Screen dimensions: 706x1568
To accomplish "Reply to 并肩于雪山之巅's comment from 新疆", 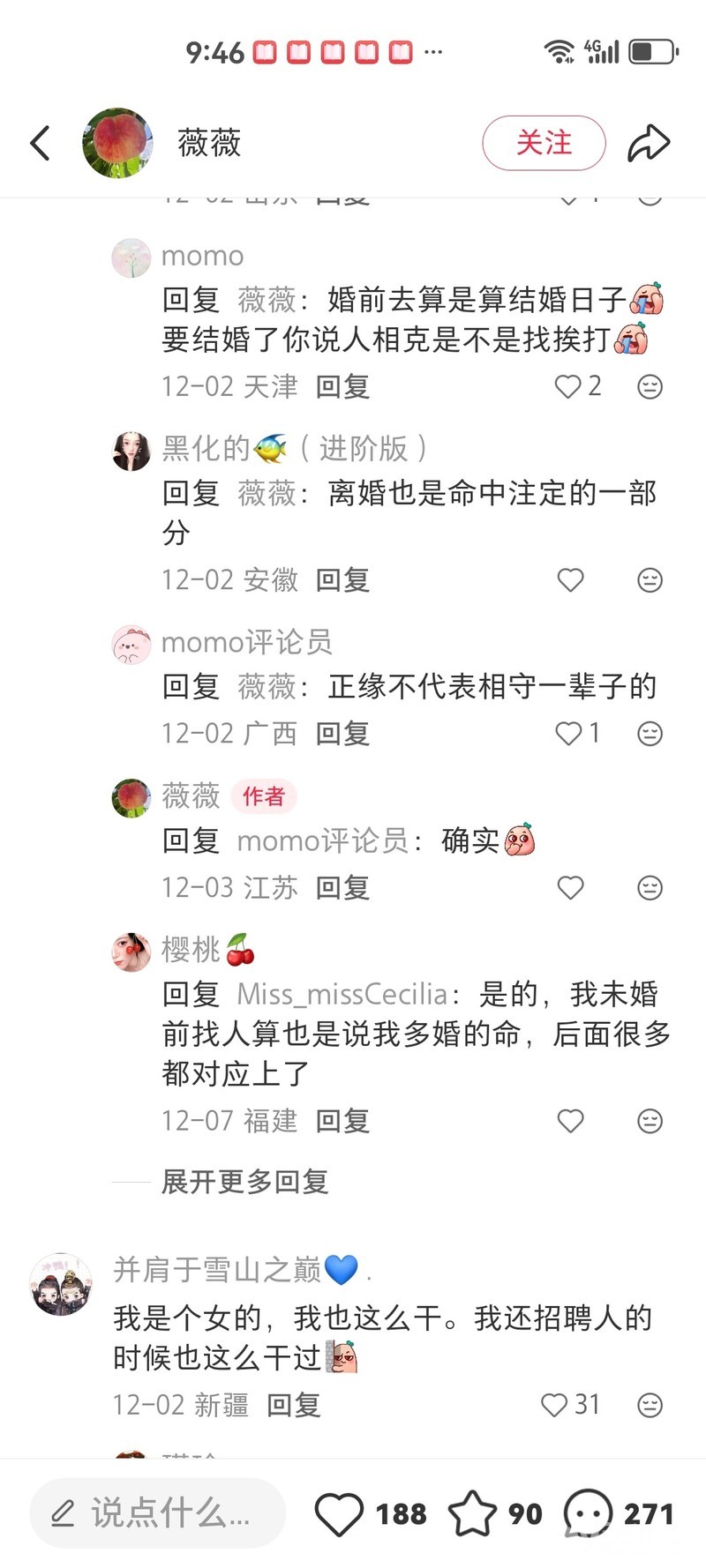I will click(x=293, y=1404).
